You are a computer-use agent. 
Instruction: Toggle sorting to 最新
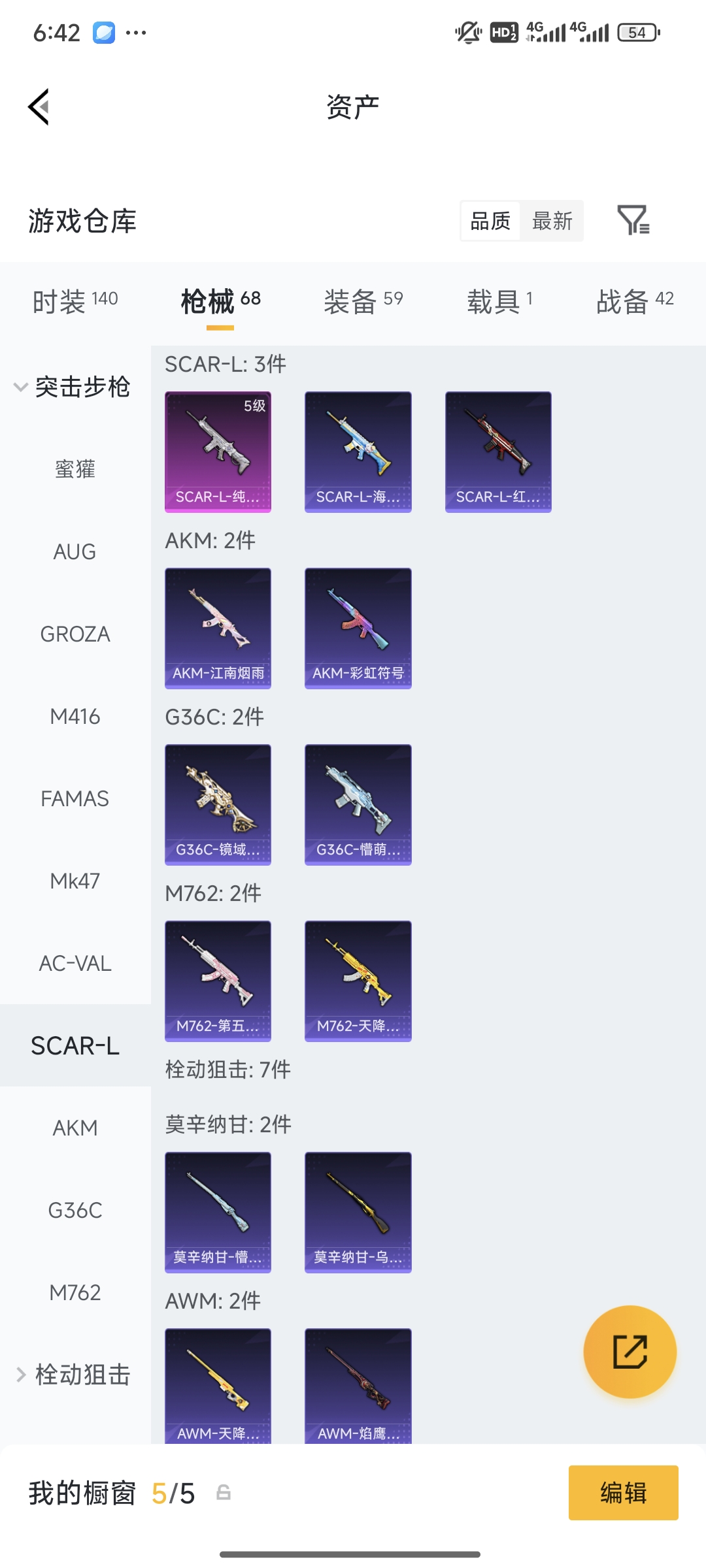[x=552, y=221]
